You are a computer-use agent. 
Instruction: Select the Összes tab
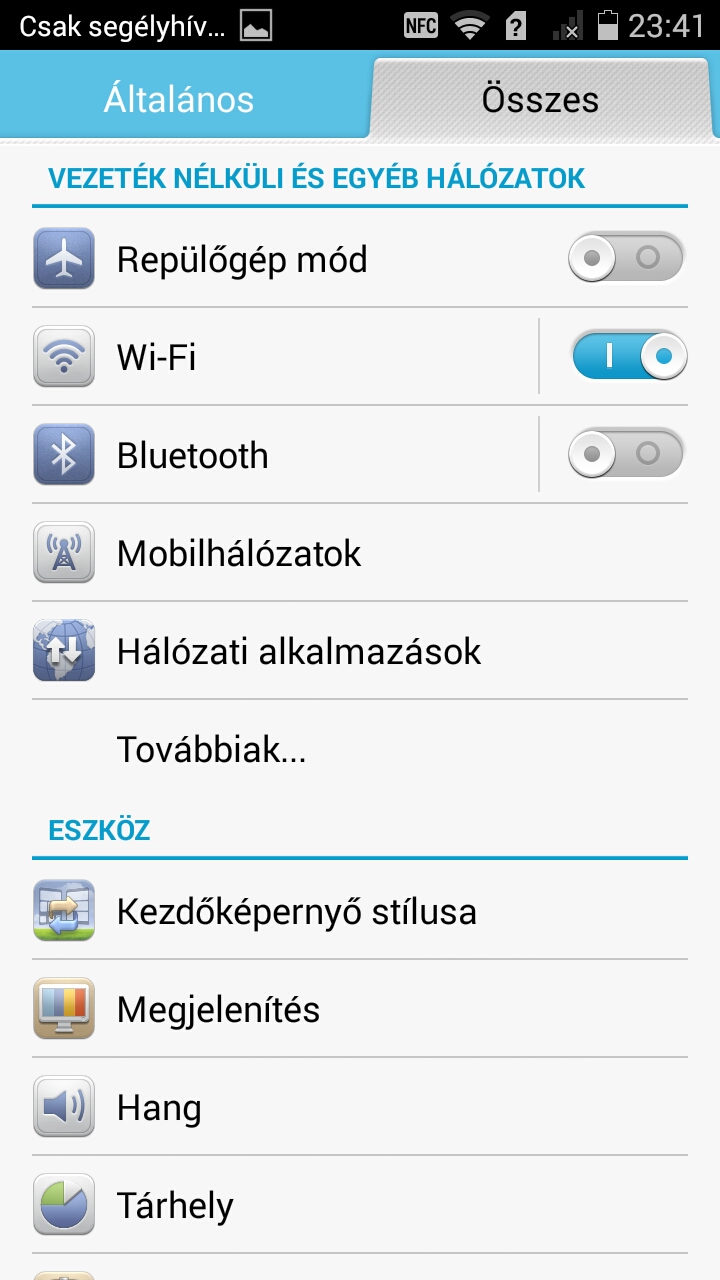540,100
